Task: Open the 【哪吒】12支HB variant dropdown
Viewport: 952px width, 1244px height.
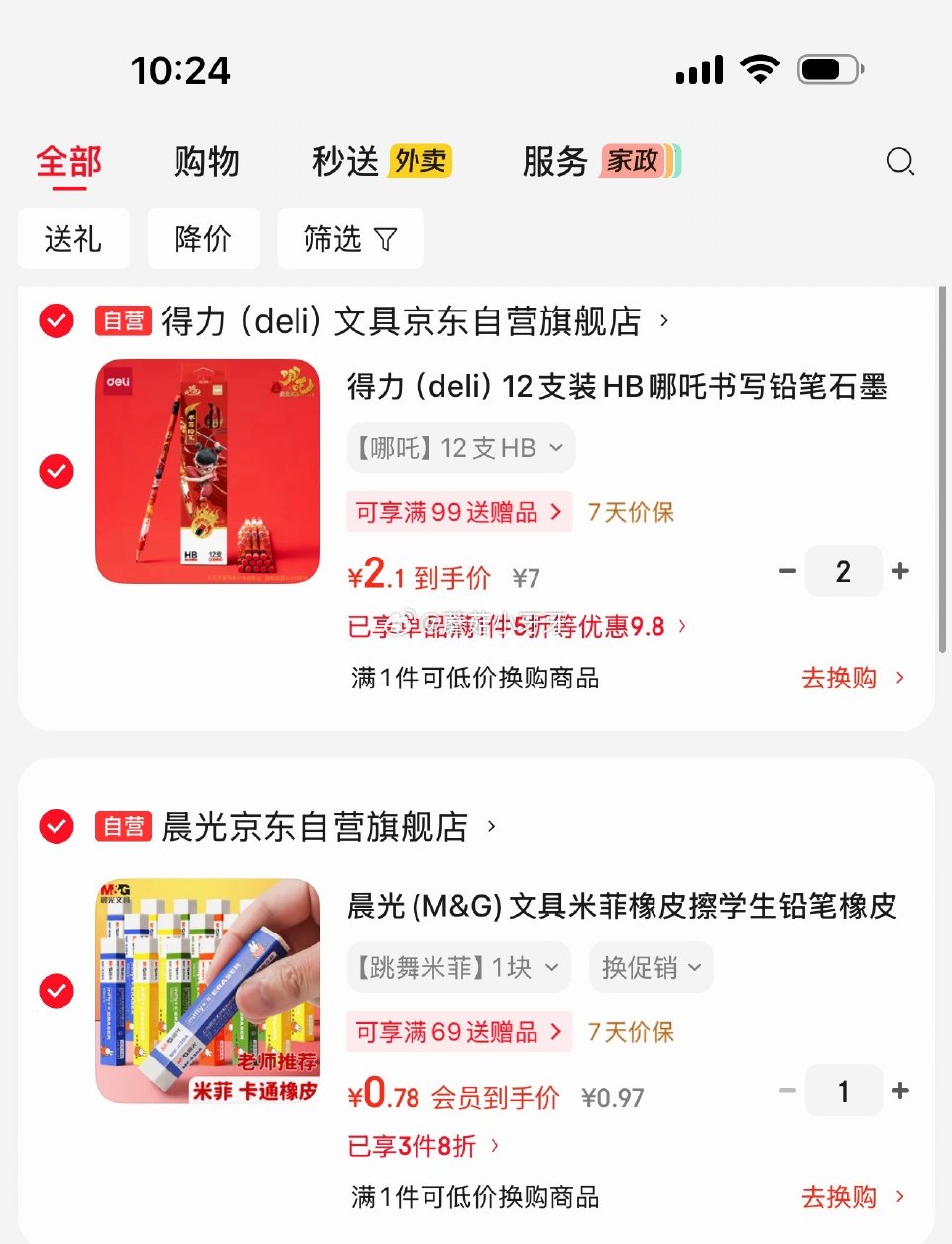Action: tap(460, 447)
